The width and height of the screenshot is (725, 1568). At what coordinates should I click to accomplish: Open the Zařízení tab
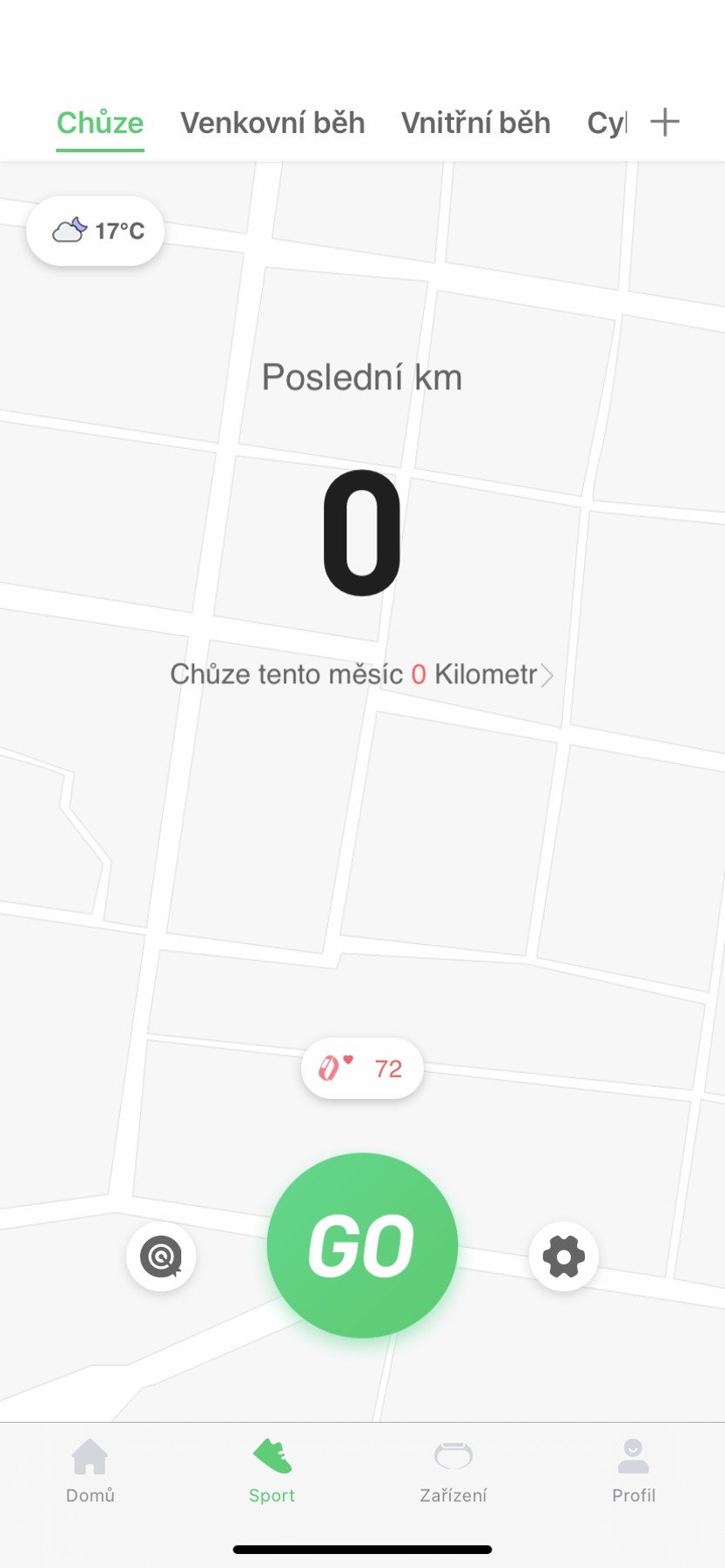453,1471
